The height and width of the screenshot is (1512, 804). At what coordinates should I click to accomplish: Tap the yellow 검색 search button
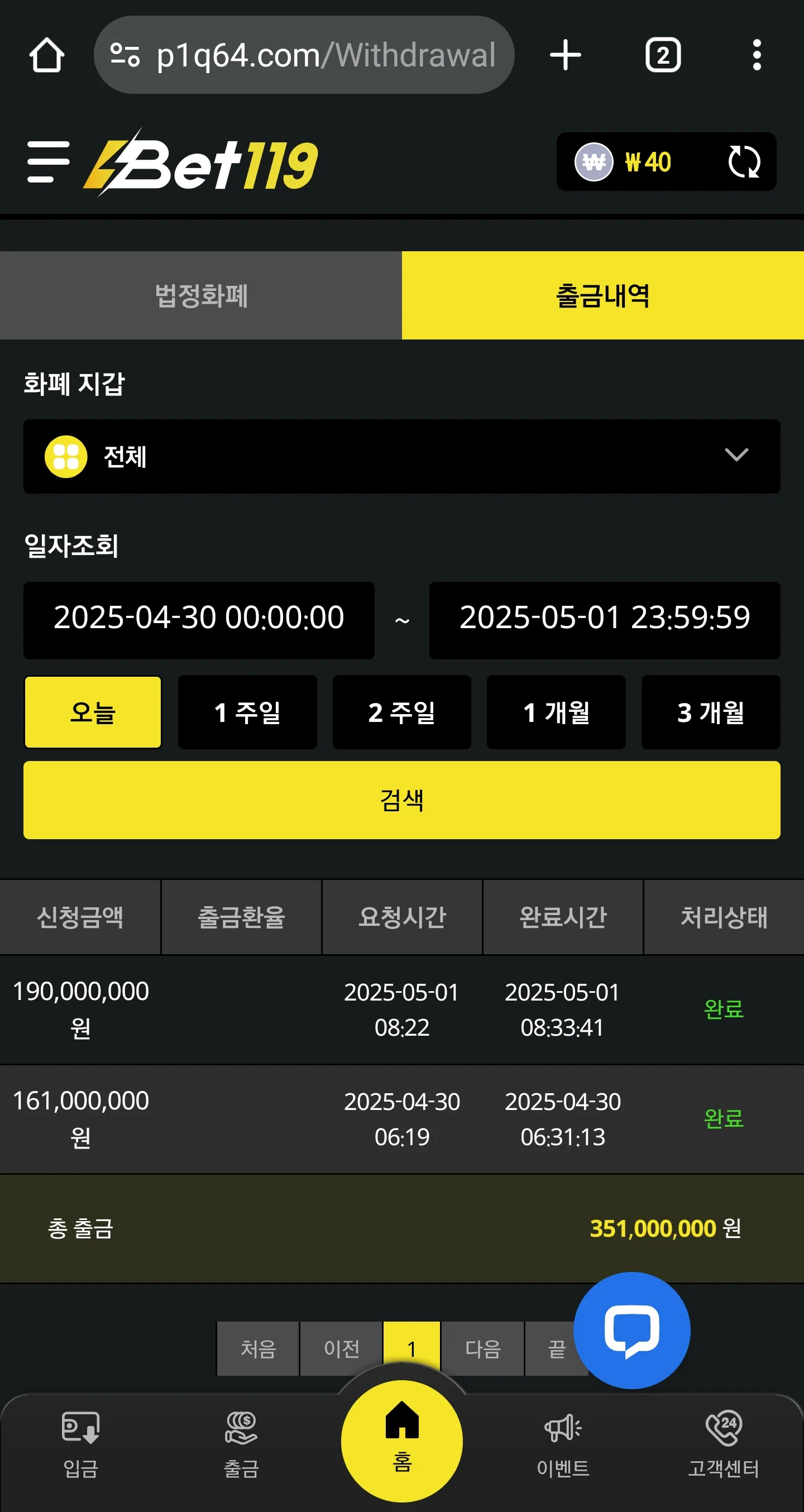point(402,800)
